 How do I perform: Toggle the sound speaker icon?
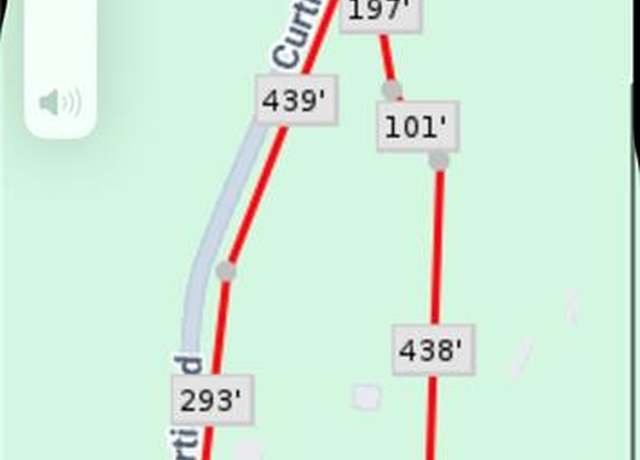(x=59, y=102)
